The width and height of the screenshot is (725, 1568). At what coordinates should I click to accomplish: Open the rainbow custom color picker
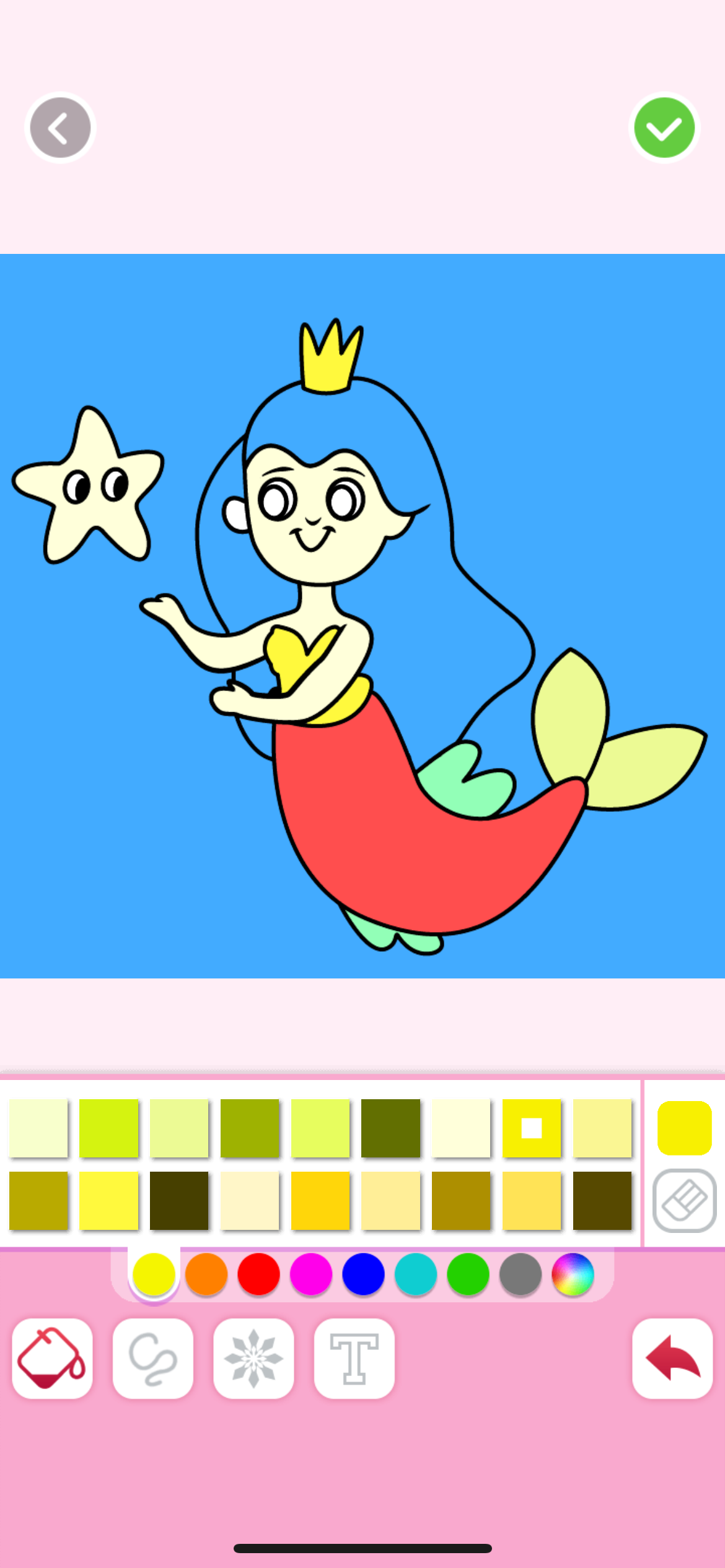pos(573,1274)
